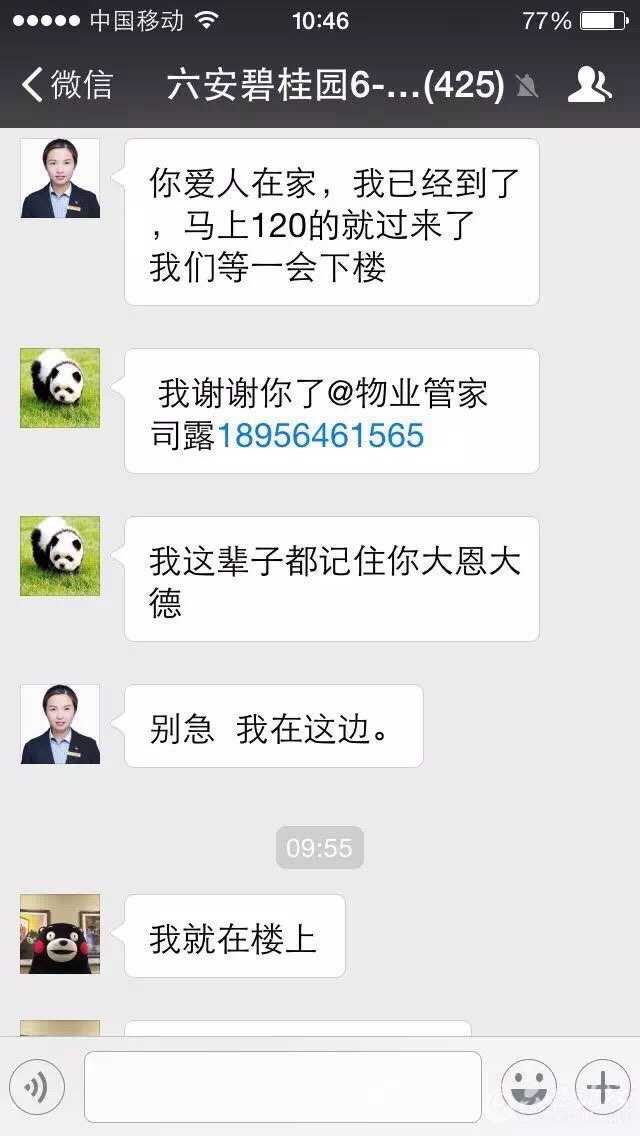Screen dimensions: 640x1136
Task: View profile of sender of 别急 我在这边
Action: pos(60,724)
